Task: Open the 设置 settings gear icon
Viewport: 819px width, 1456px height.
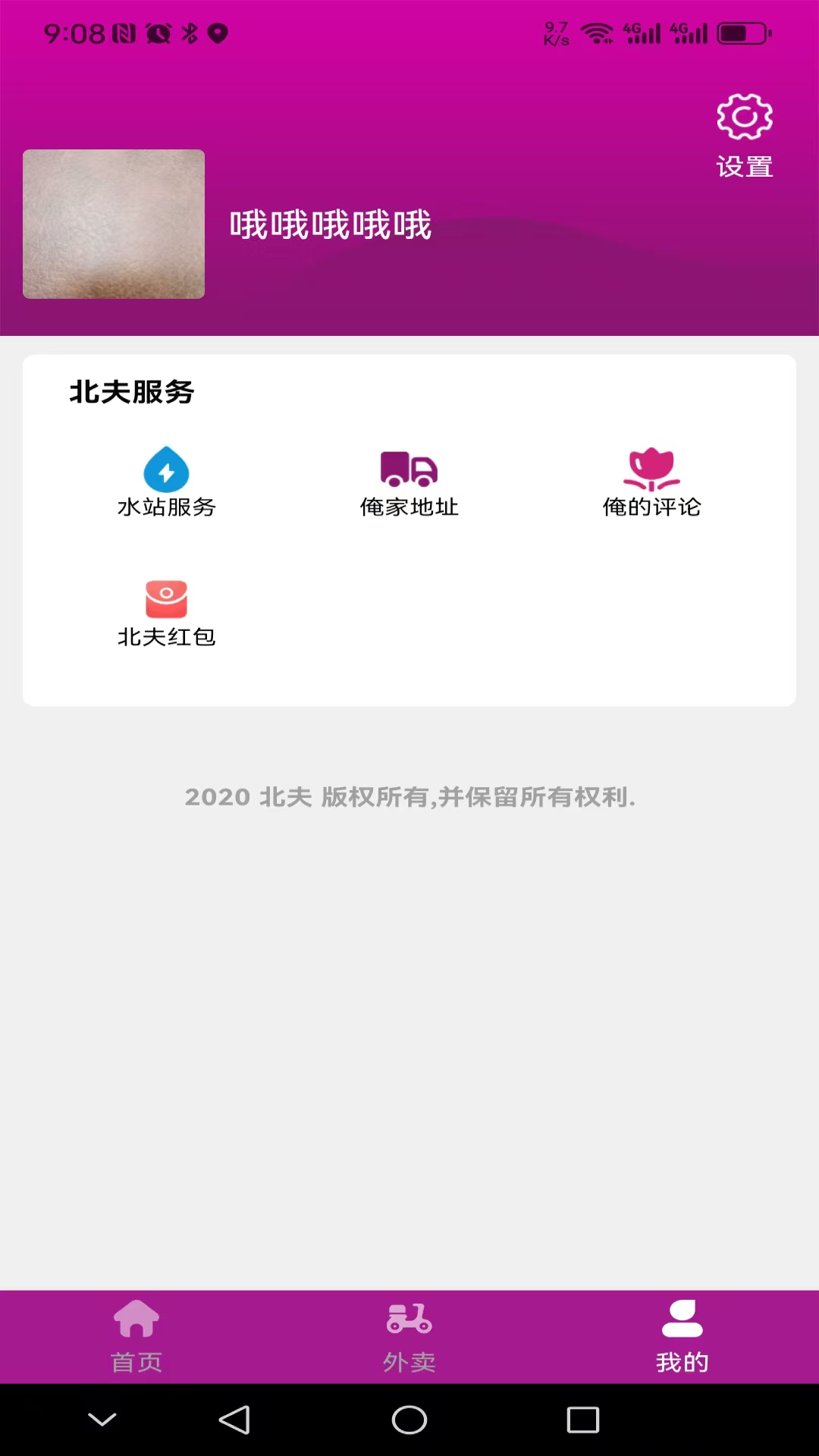Action: click(x=745, y=118)
